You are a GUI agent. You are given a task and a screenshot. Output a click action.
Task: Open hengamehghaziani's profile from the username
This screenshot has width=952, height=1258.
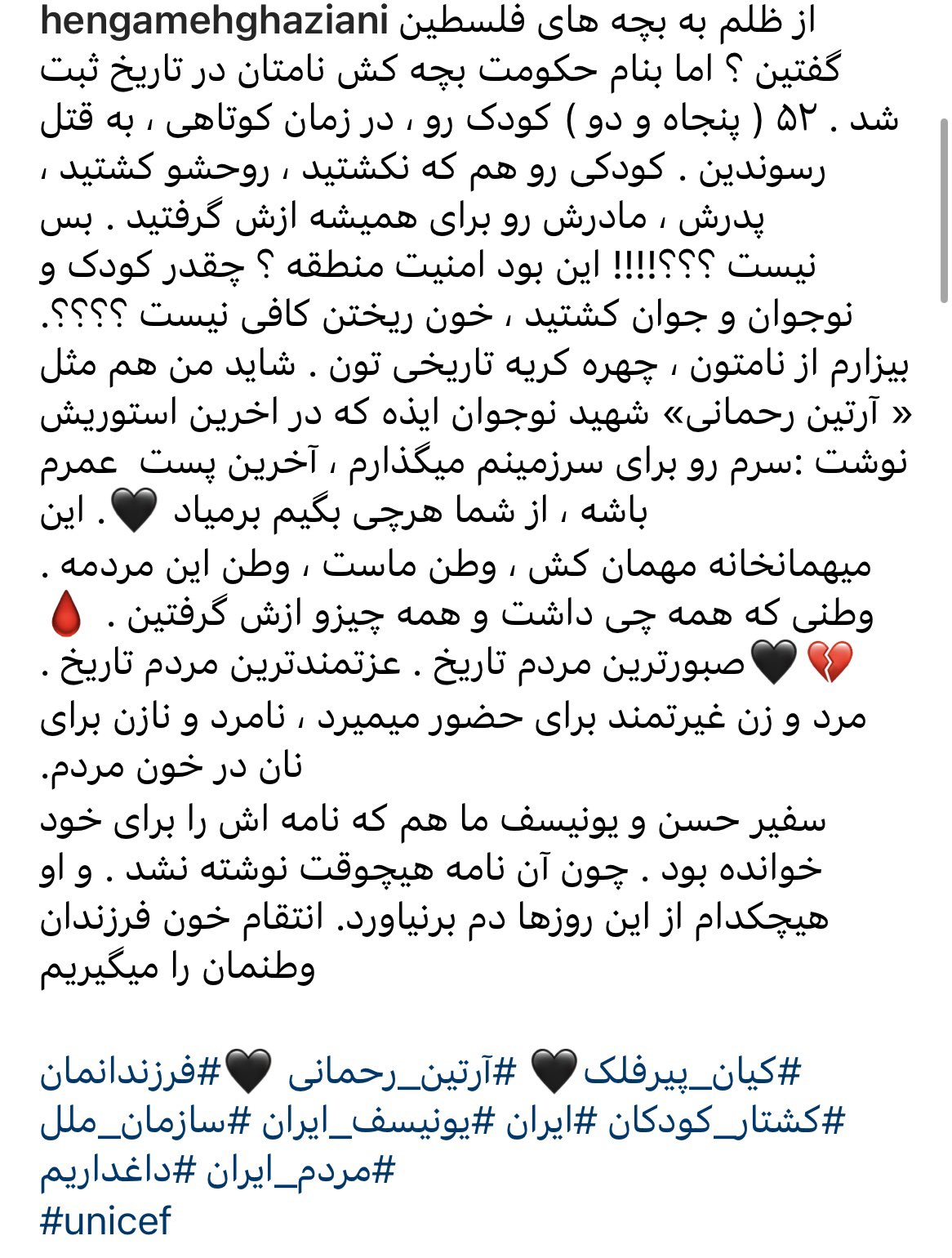tap(214, 22)
